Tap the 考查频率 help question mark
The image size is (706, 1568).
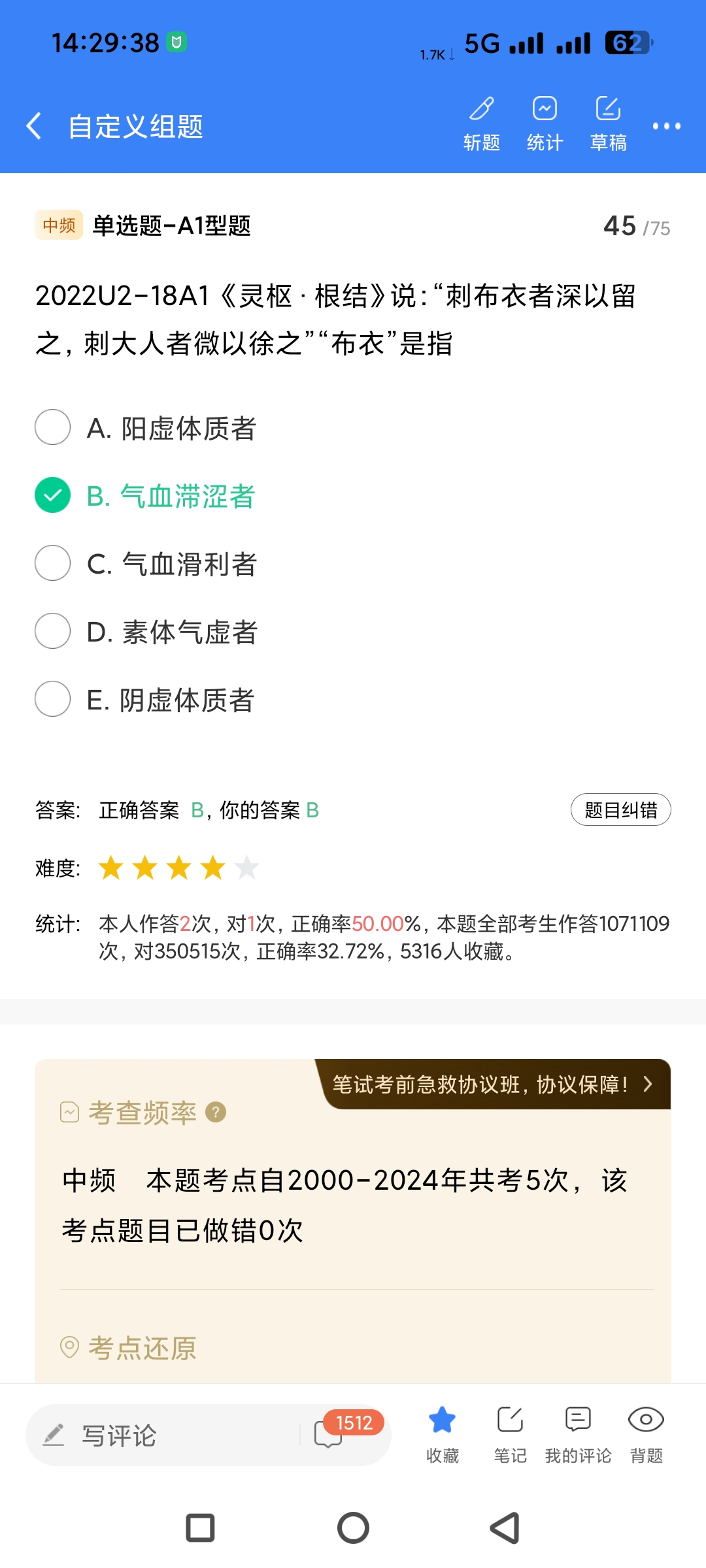click(x=216, y=1111)
